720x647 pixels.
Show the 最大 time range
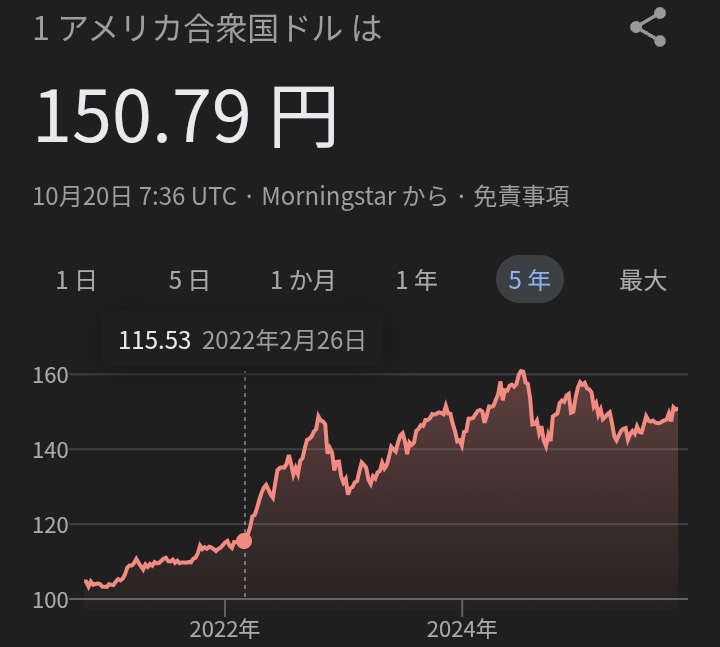[643, 280]
